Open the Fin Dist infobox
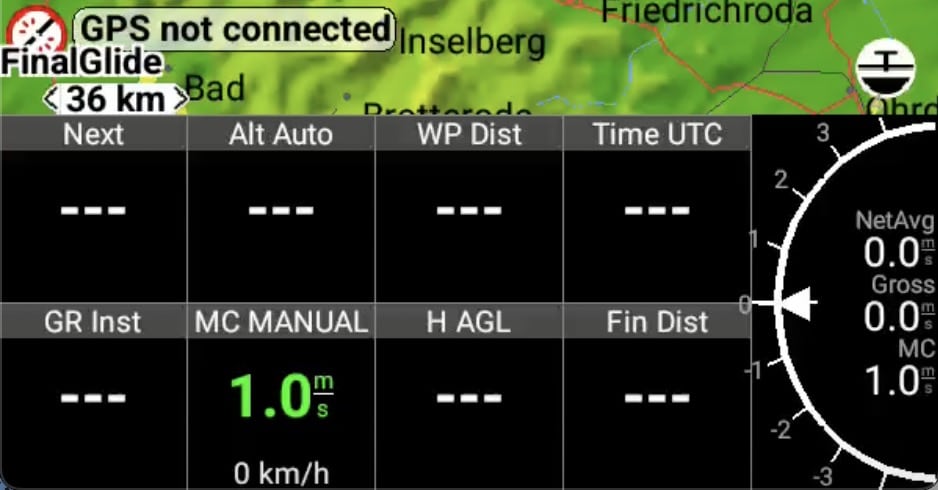The width and height of the screenshot is (938, 490). [657, 396]
